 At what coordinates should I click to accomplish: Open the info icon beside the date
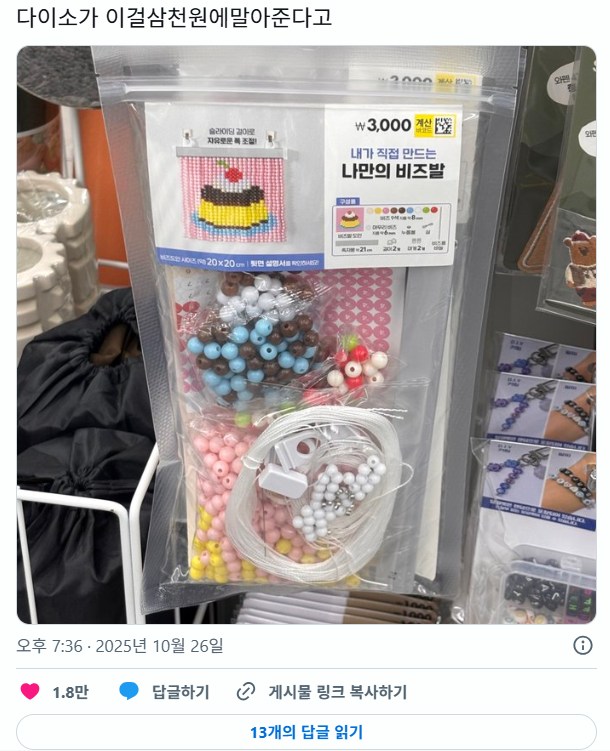pyautogui.click(x=583, y=646)
